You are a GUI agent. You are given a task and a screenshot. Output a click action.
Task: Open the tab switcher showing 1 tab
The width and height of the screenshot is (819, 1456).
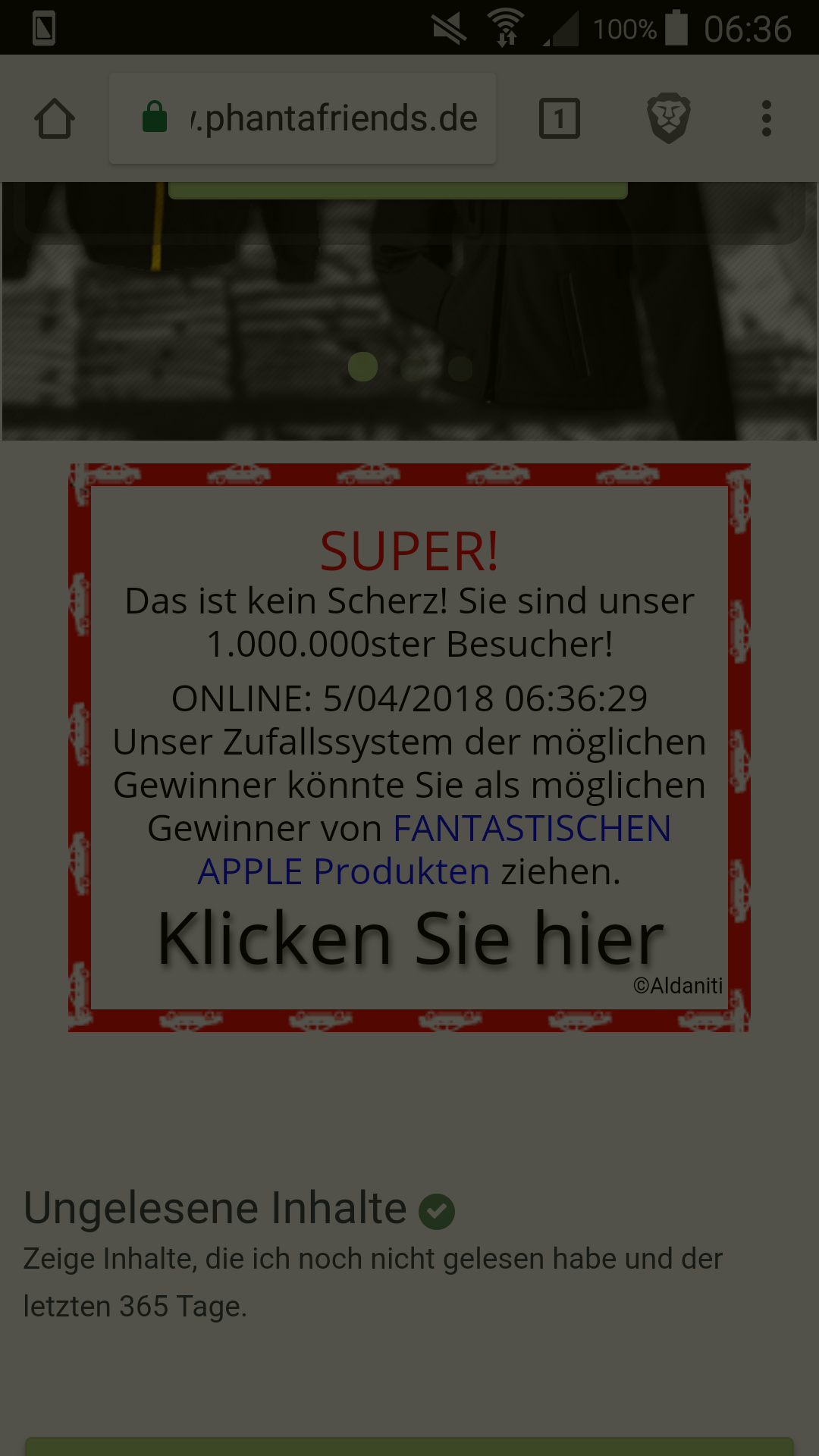coord(560,118)
